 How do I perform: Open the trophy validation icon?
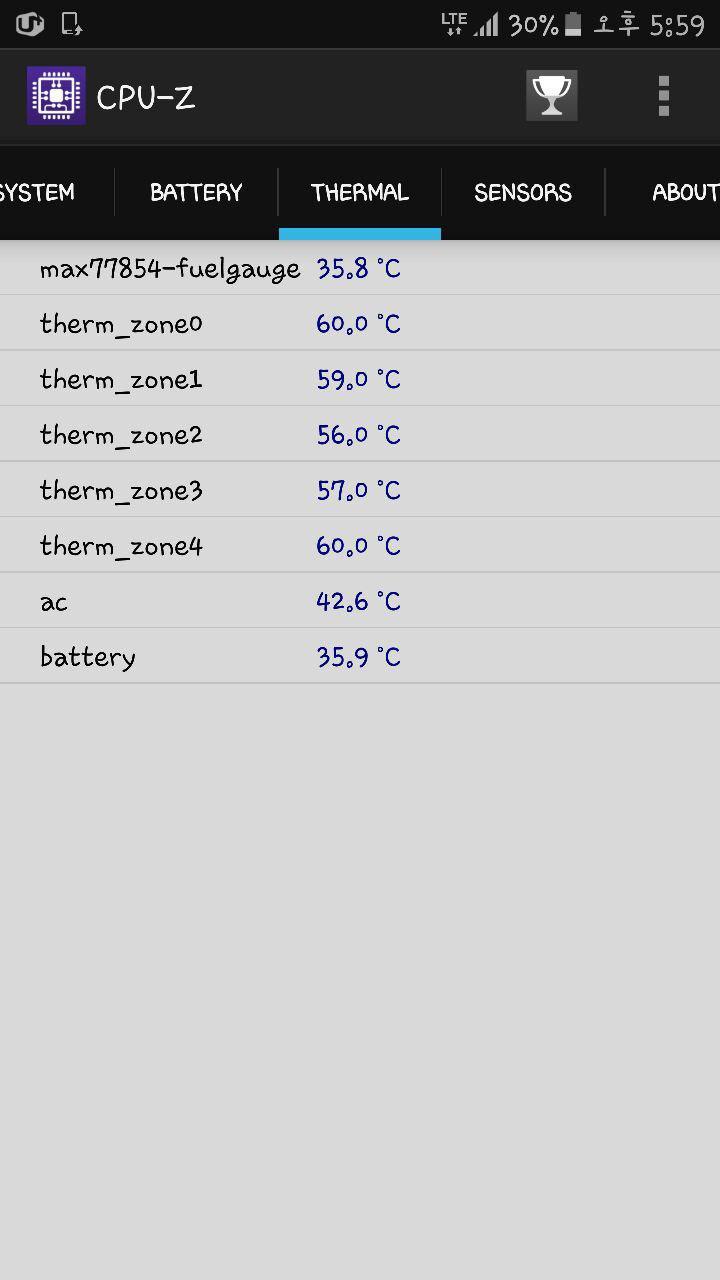pos(551,97)
